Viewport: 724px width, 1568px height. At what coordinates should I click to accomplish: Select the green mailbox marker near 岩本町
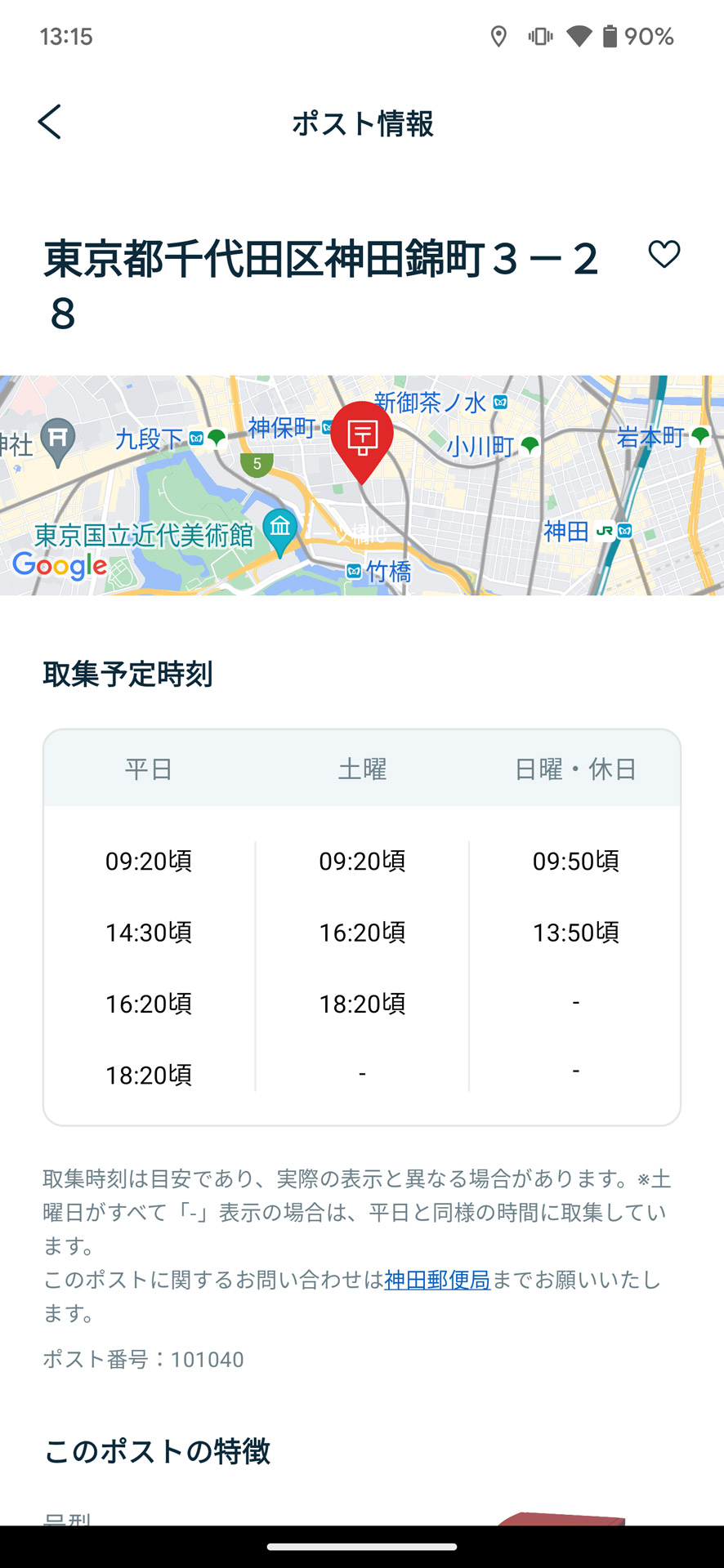coord(699,435)
